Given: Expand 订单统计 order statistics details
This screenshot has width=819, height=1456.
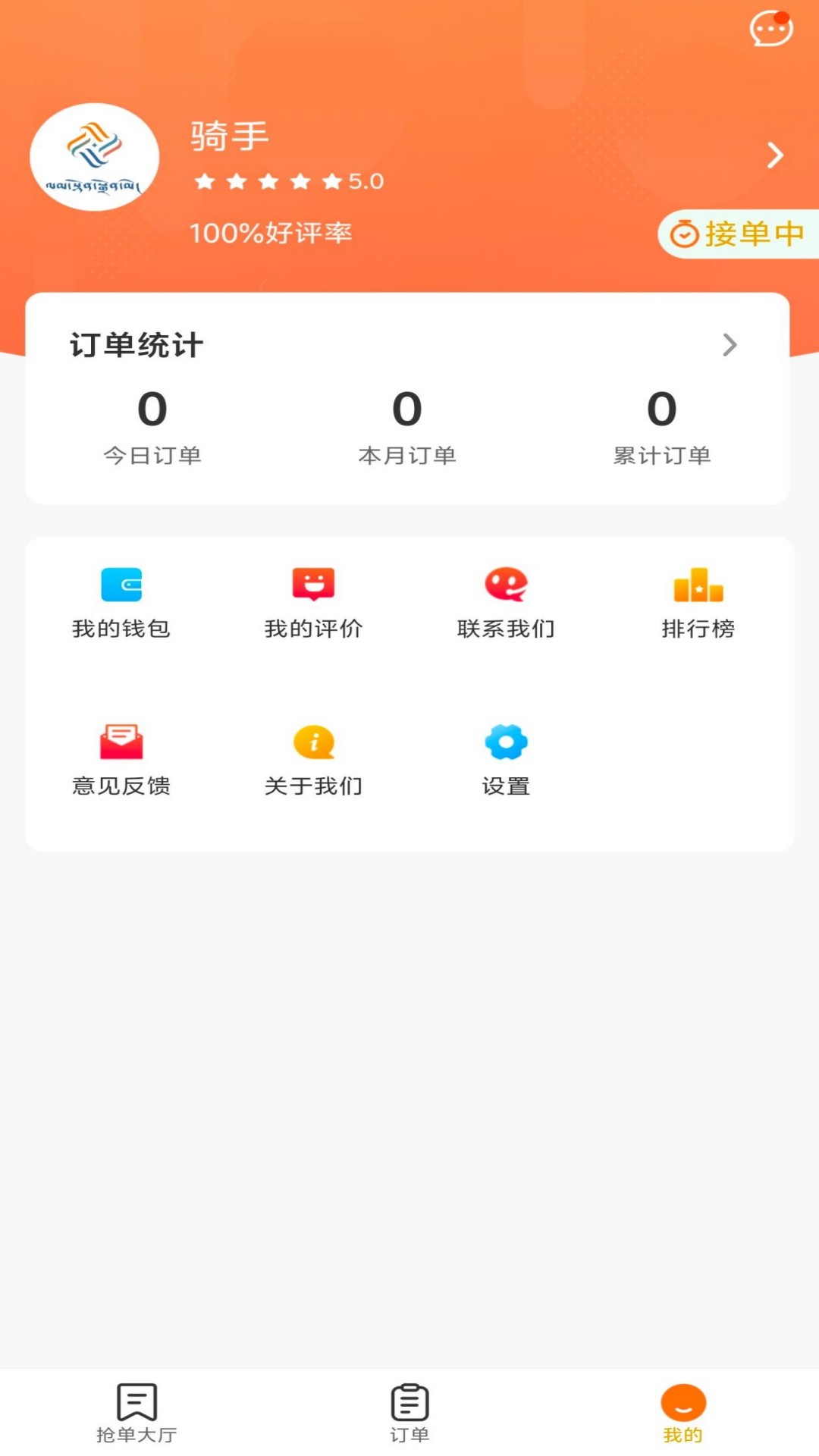Looking at the screenshot, I should pyautogui.click(x=730, y=345).
